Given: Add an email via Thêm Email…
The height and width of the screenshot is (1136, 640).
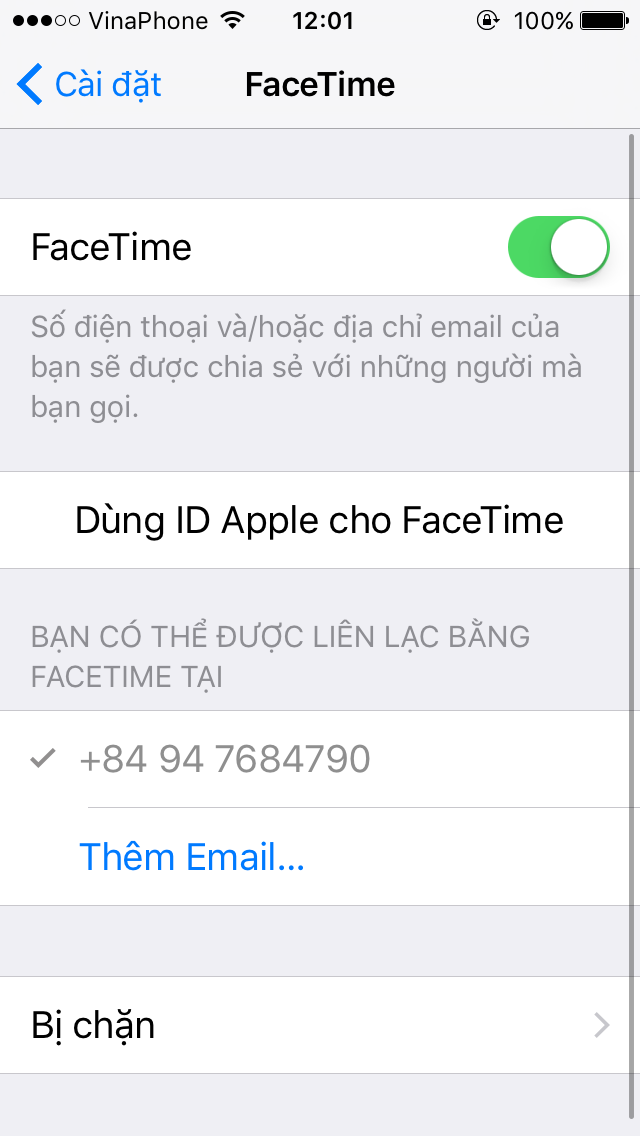Looking at the screenshot, I should coord(191,856).
